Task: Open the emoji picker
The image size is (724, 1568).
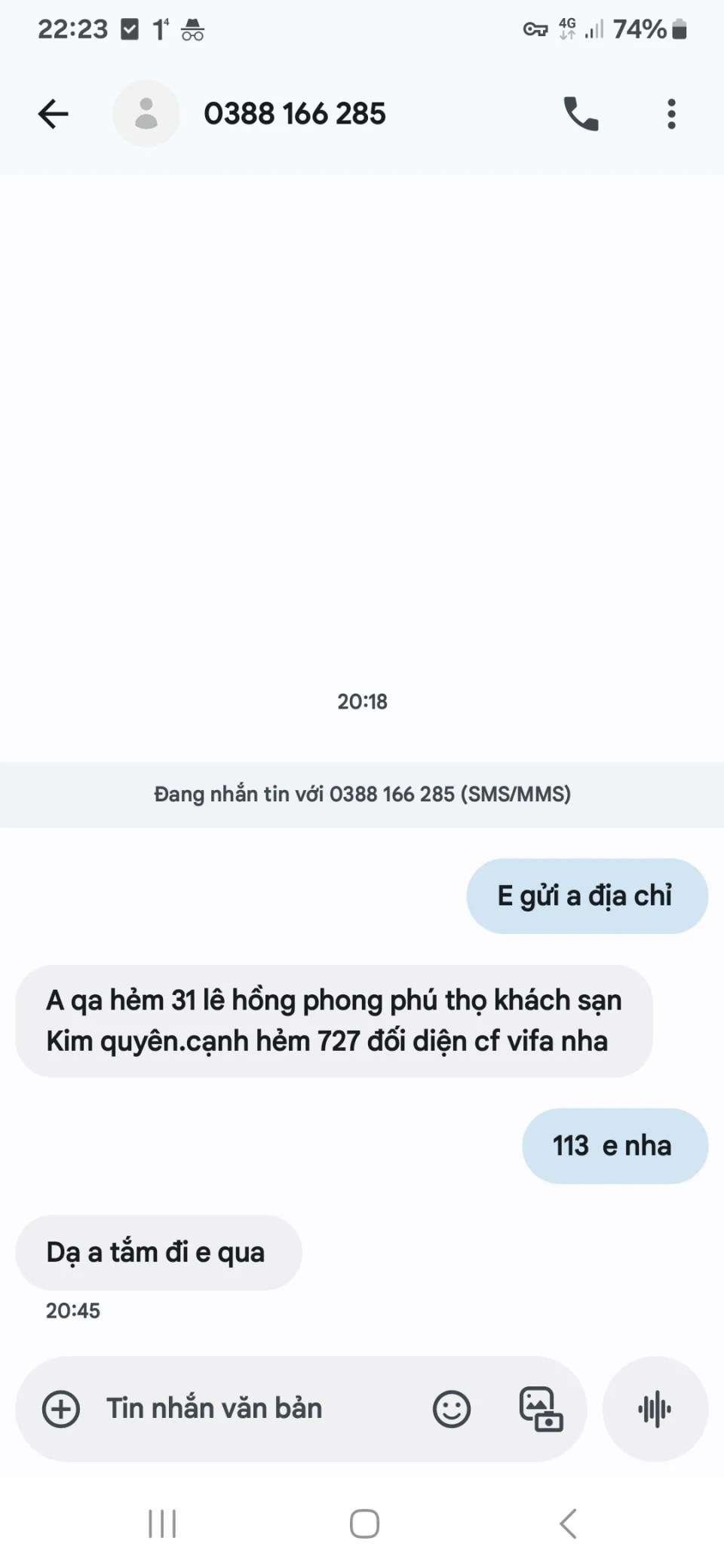Action: pyautogui.click(x=452, y=1409)
